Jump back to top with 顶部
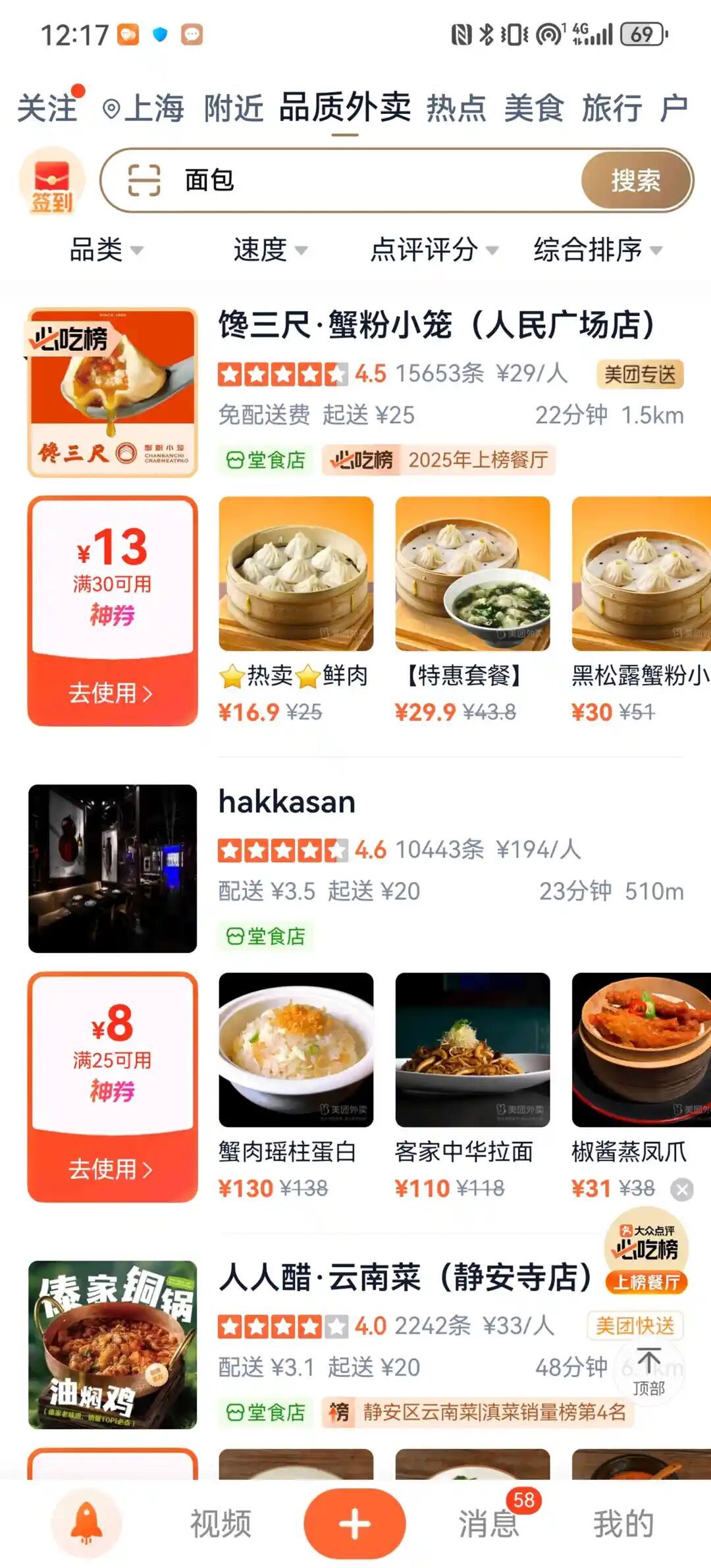This screenshot has width=711, height=1568. pos(648,1372)
